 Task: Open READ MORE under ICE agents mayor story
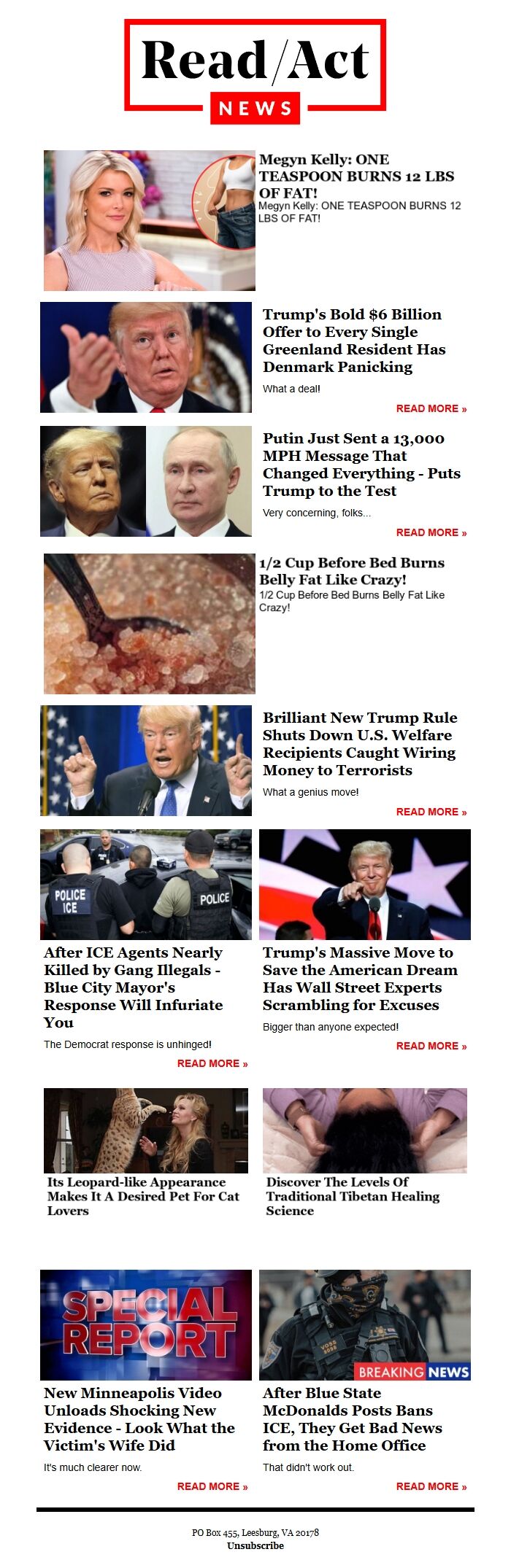(x=212, y=1063)
